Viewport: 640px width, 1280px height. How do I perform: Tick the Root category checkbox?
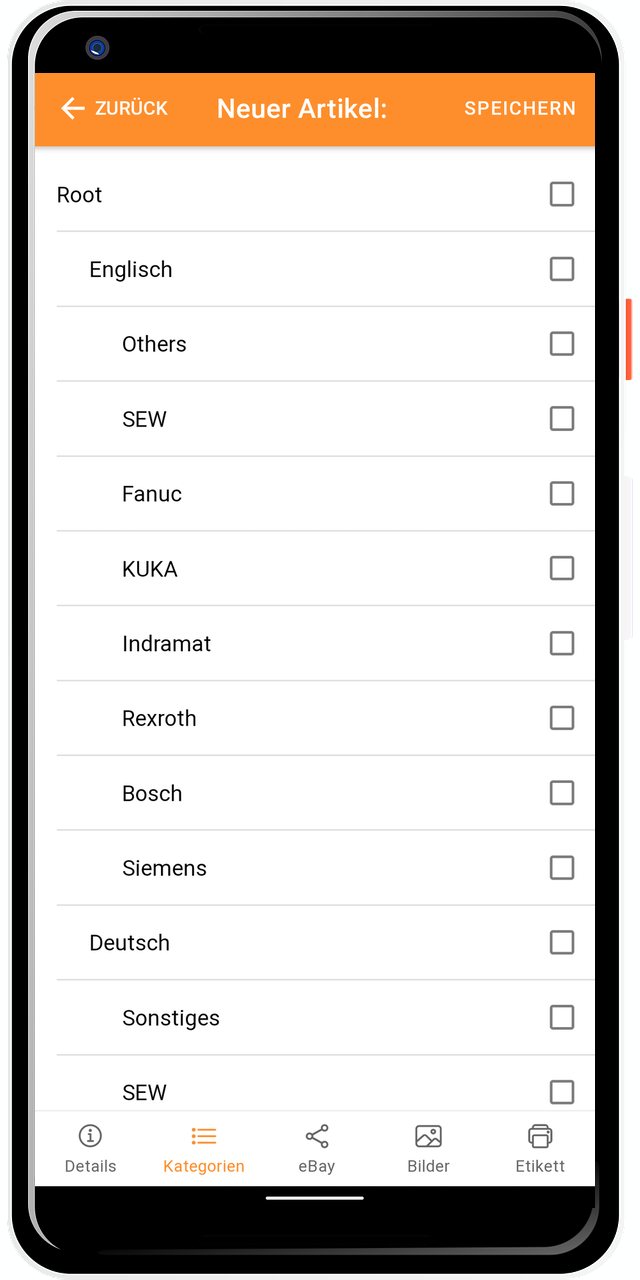coord(562,194)
